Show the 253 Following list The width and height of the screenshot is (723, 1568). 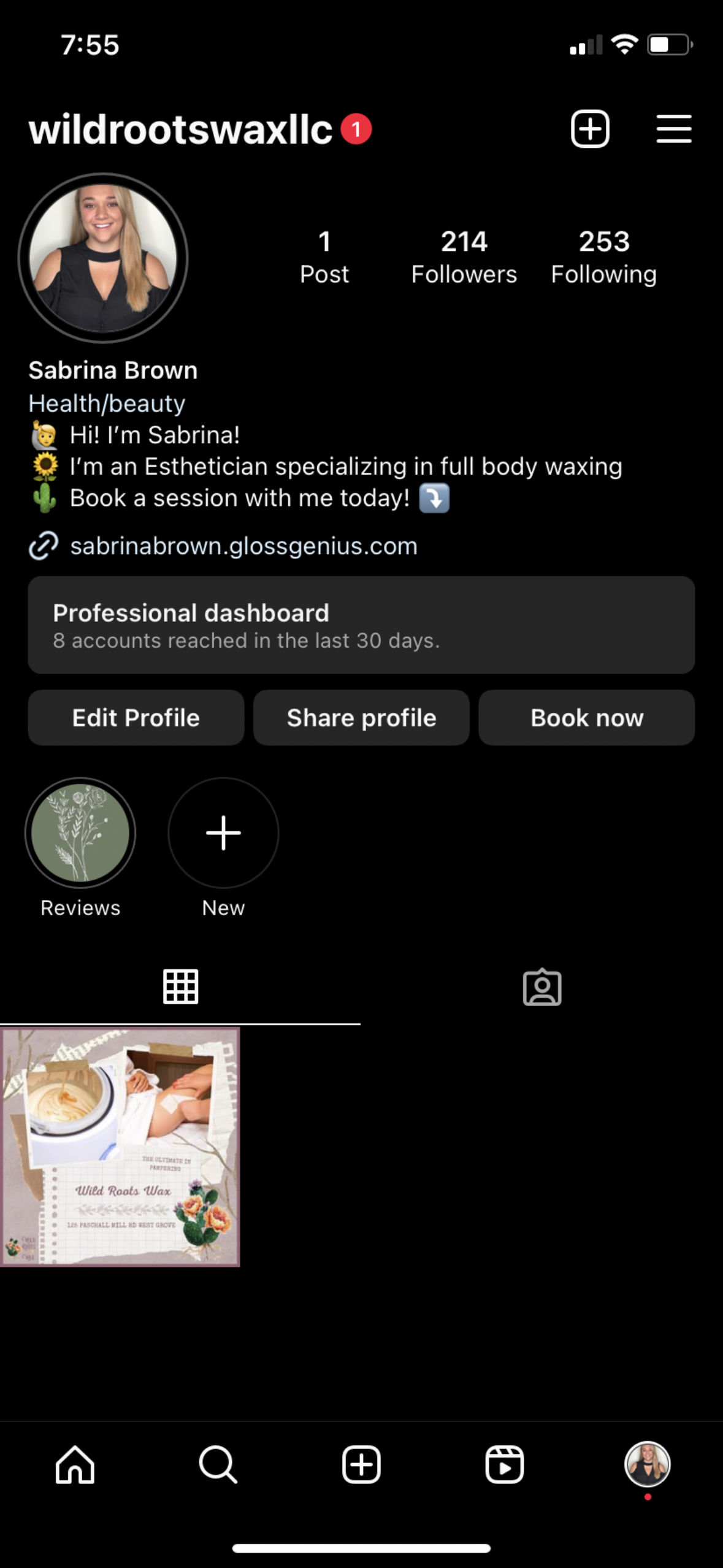pos(603,257)
